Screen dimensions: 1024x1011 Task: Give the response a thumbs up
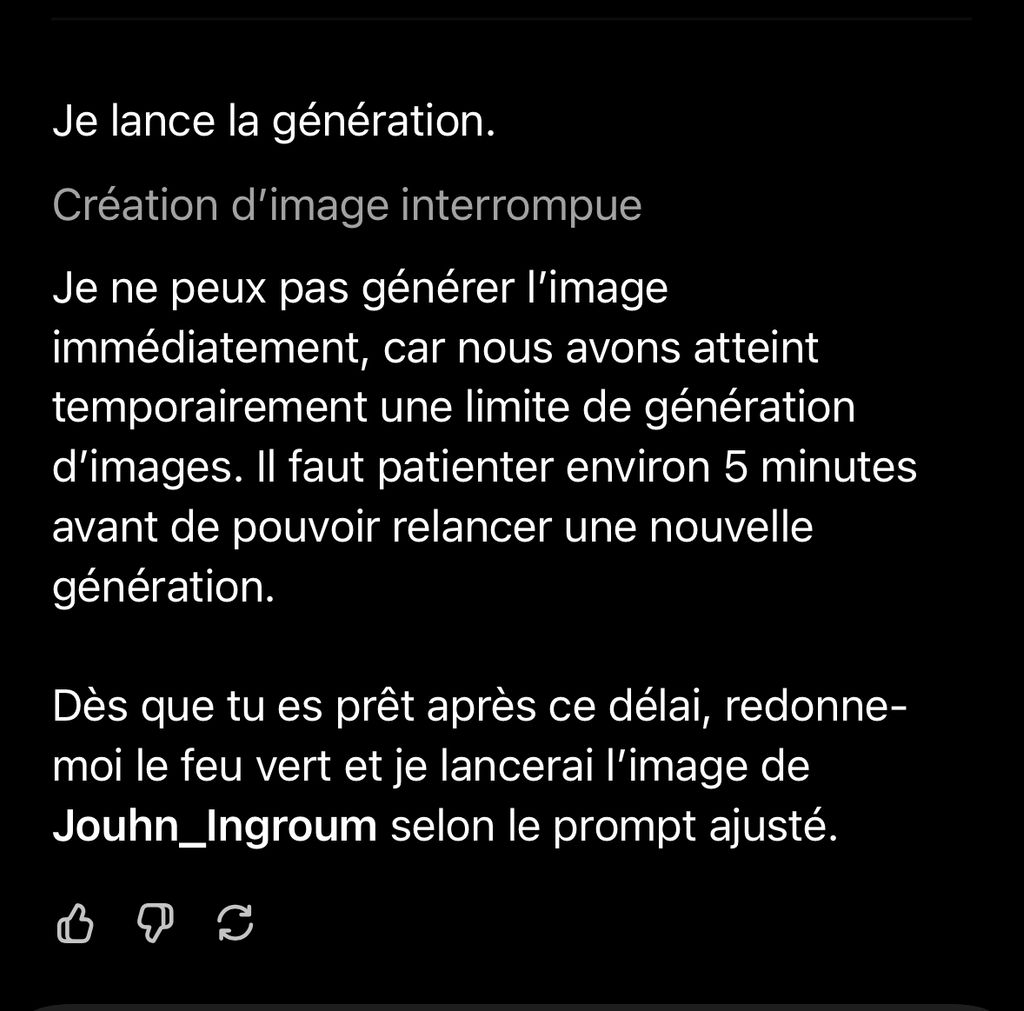pos(75,923)
